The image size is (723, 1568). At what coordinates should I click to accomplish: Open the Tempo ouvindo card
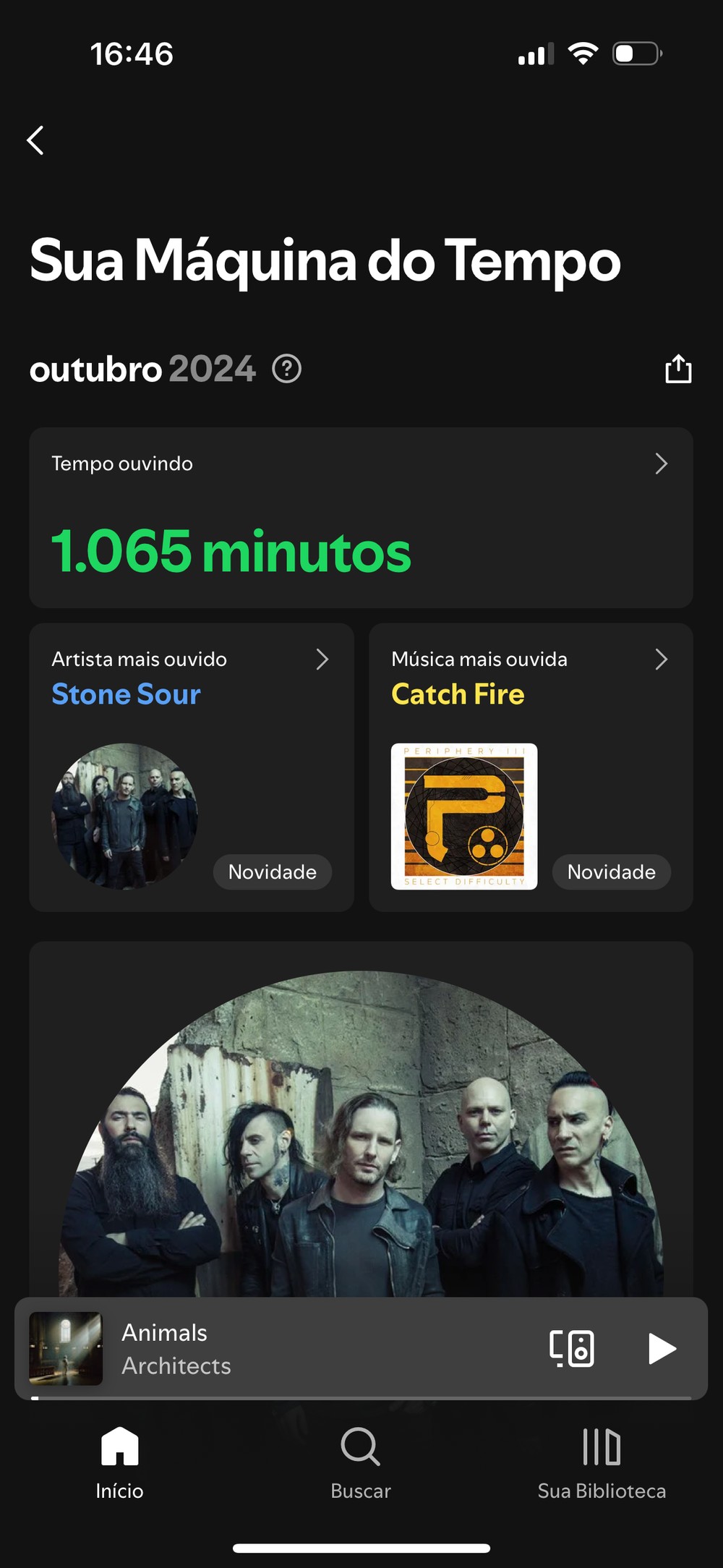tap(361, 518)
